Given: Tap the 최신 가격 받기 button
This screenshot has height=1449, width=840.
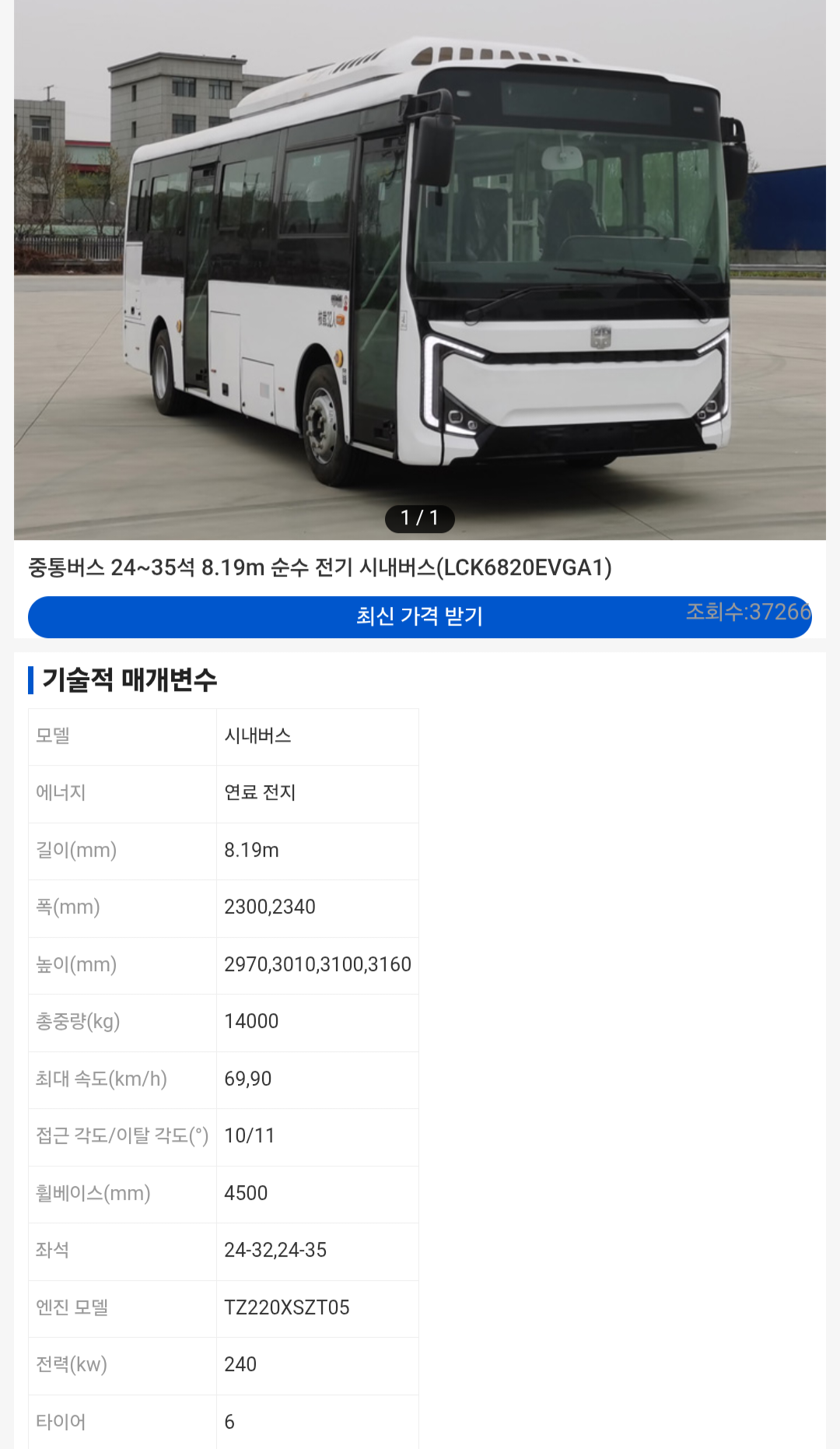Looking at the screenshot, I should 419,616.
